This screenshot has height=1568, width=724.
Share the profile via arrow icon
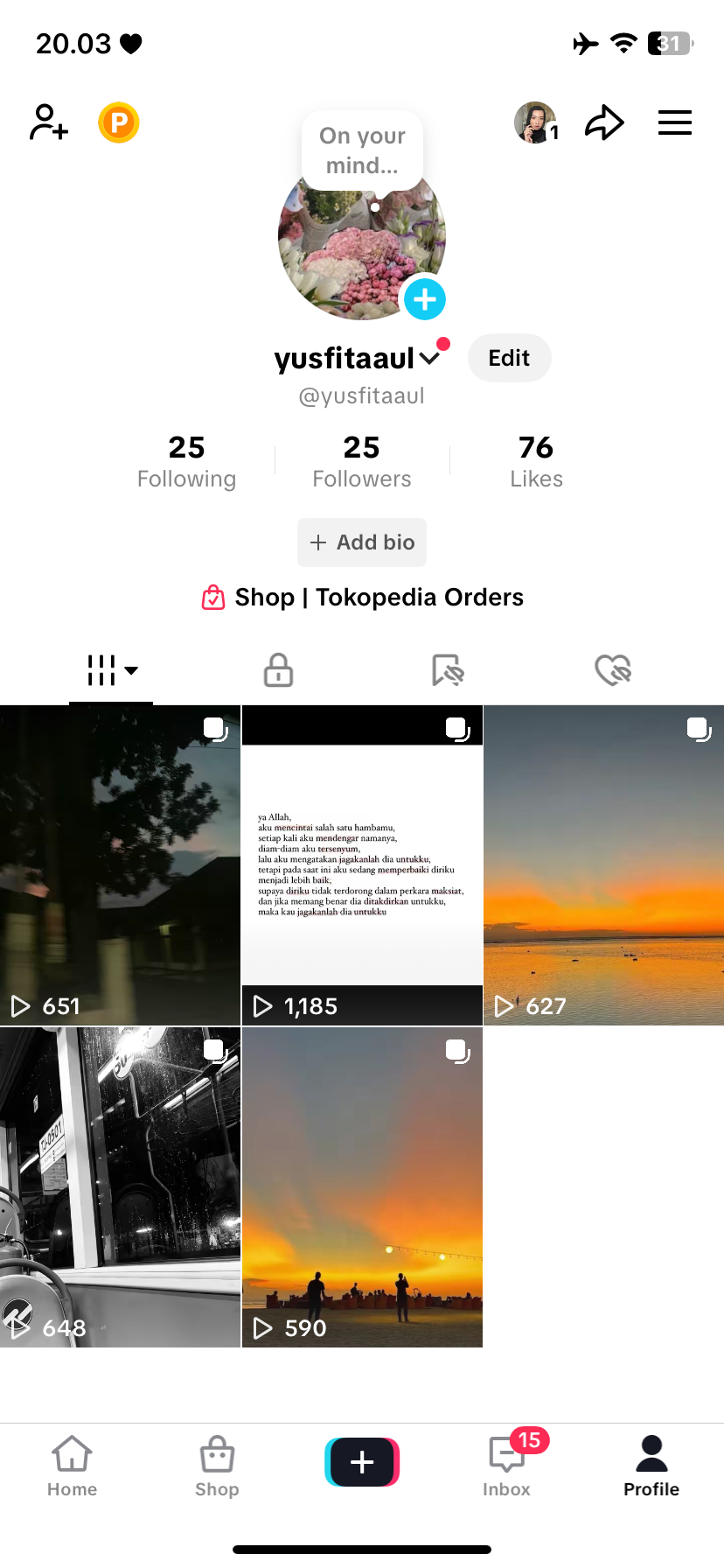click(x=604, y=122)
